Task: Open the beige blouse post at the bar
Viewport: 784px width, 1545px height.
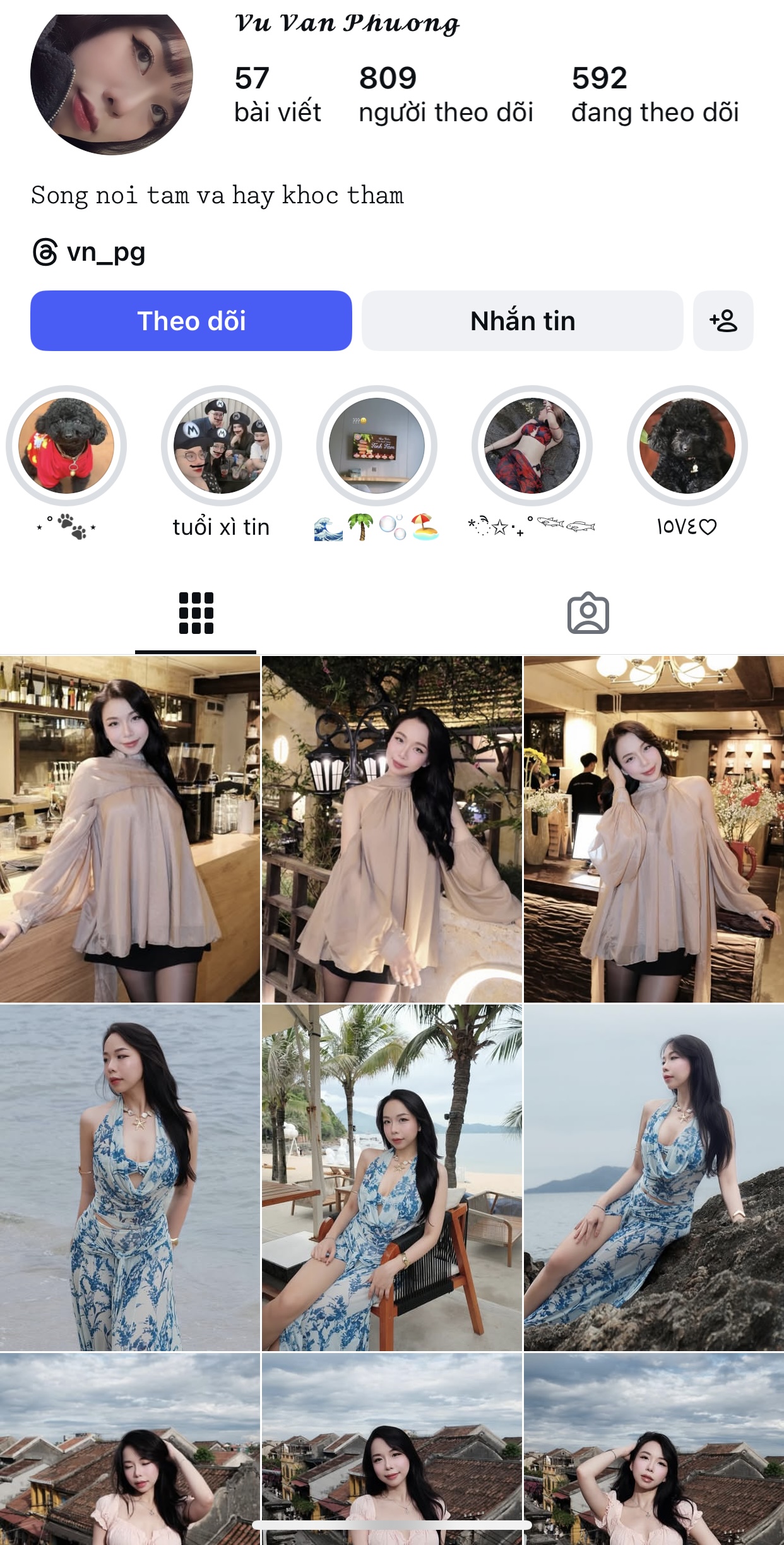Action: 130,829
